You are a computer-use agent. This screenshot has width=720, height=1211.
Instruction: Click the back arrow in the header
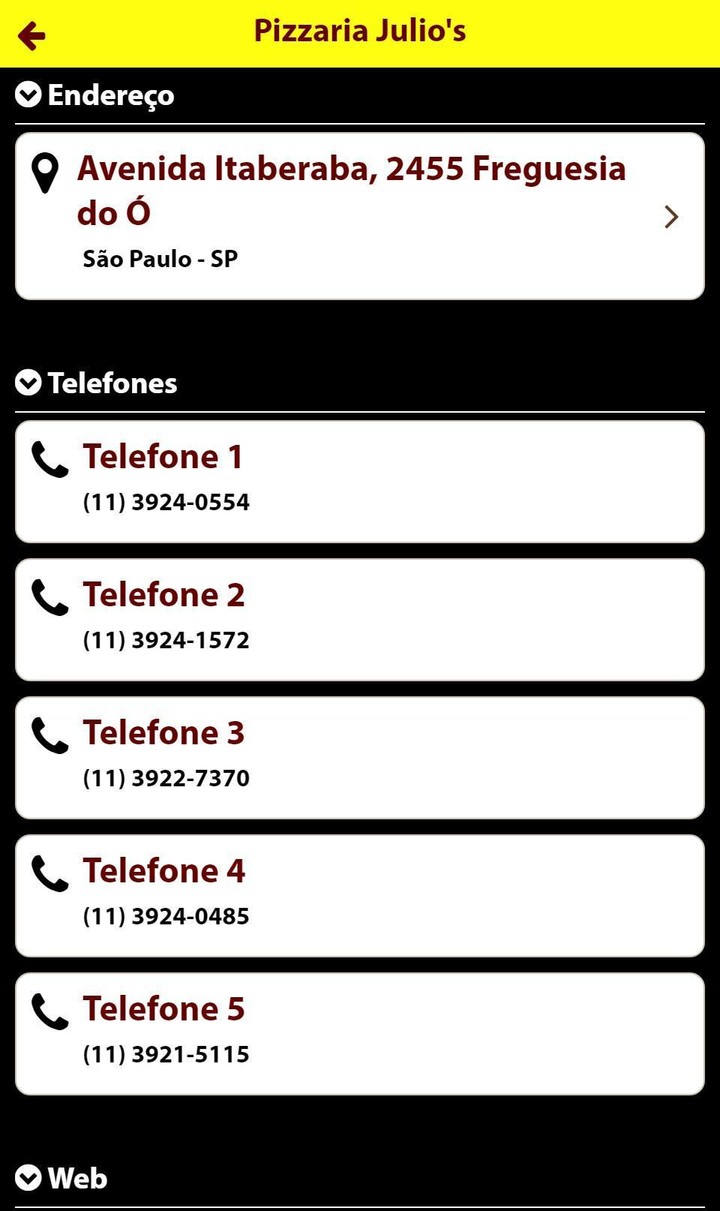[x=31, y=33]
